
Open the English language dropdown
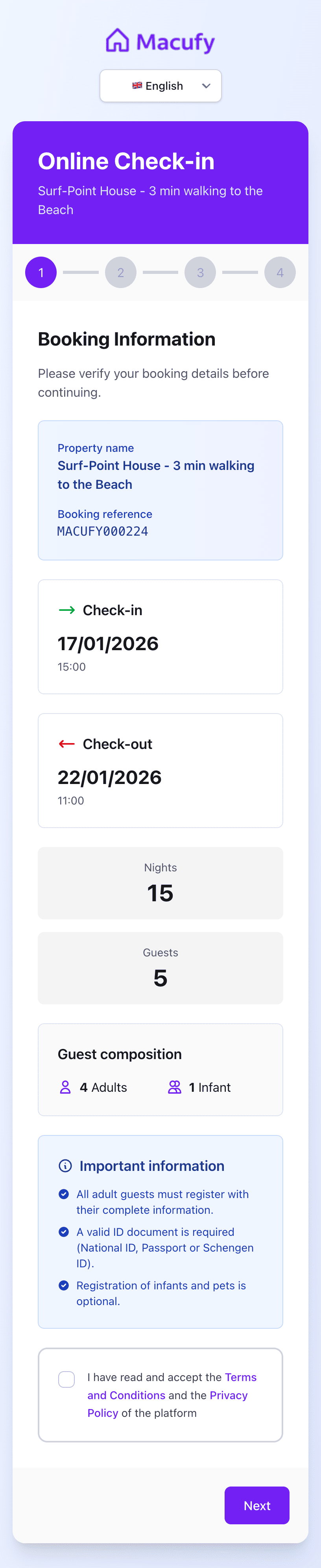160,86
